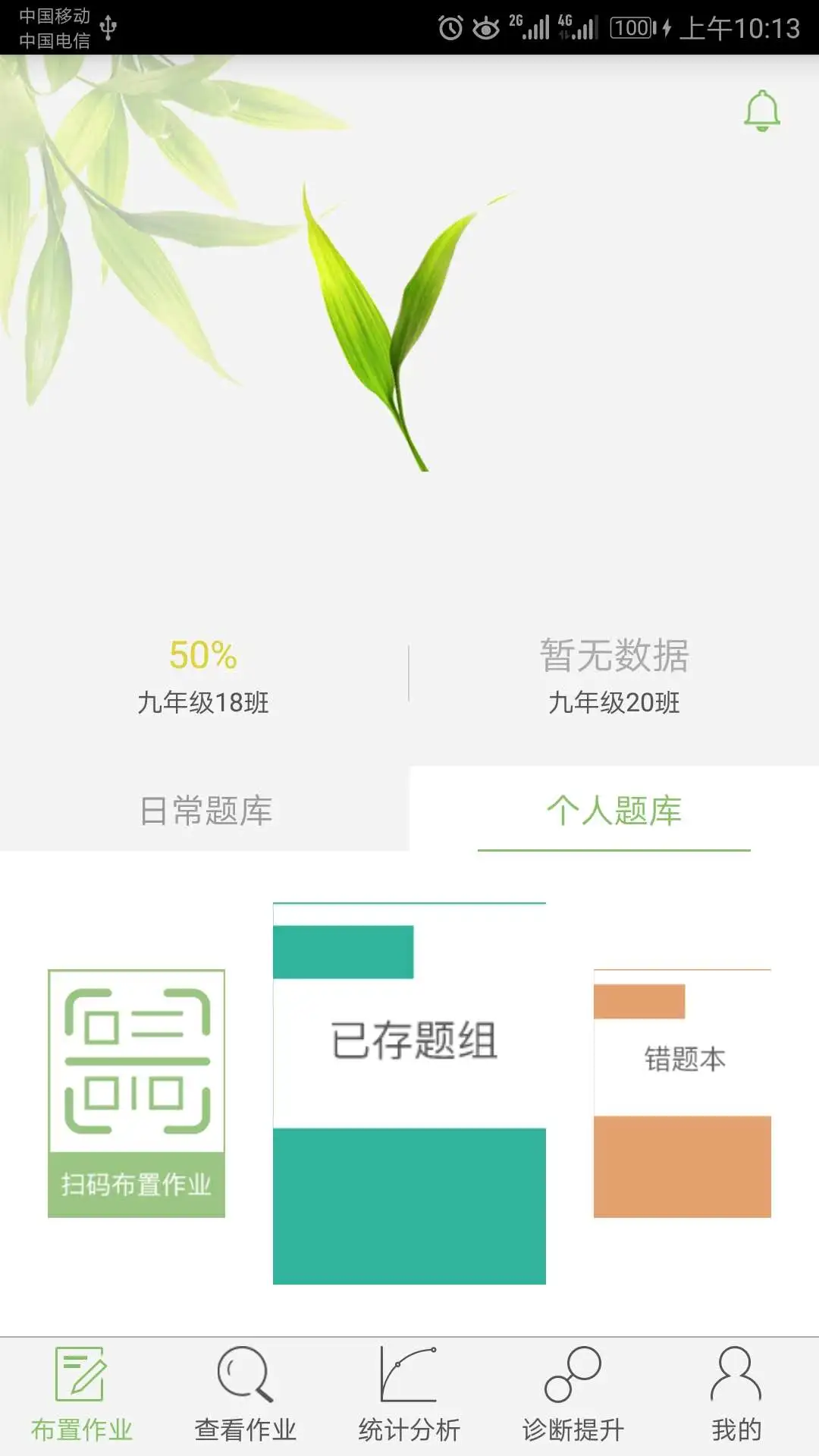Open 我的 profile tab
The height and width of the screenshot is (1456, 819).
pyautogui.click(x=736, y=1395)
